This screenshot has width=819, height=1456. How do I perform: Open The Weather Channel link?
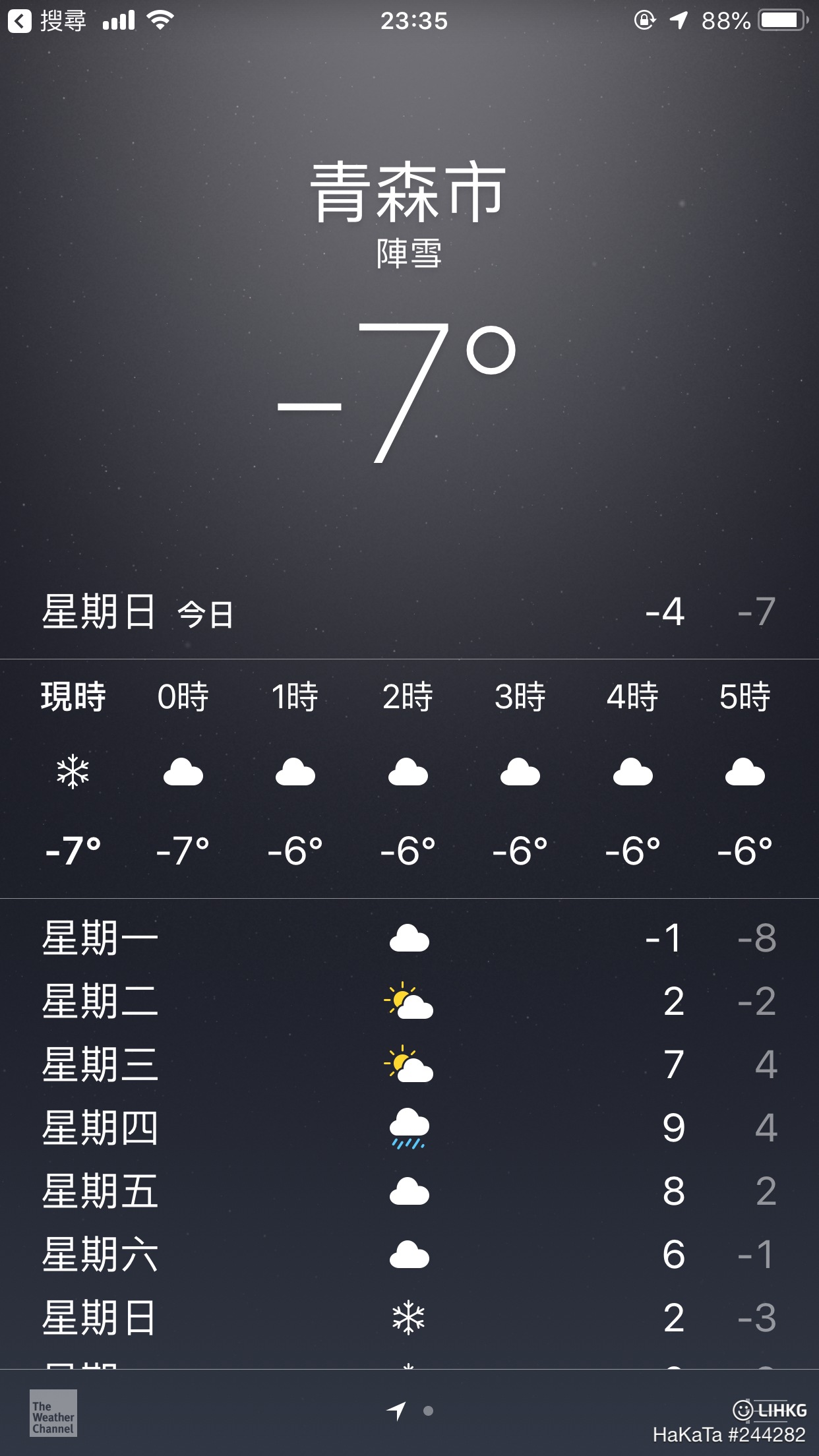[53, 1413]
